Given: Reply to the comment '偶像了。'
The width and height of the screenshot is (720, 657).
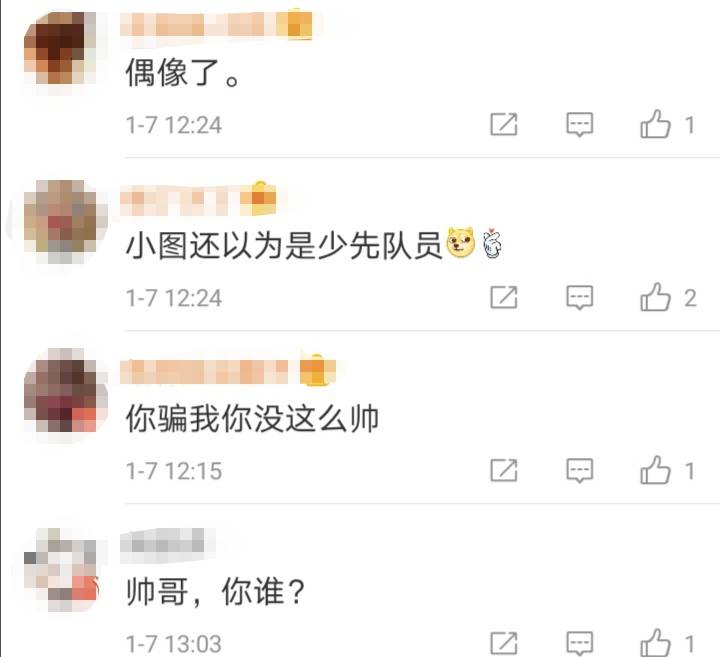Looking at the screenshot, I should click(x=580, y=125).
